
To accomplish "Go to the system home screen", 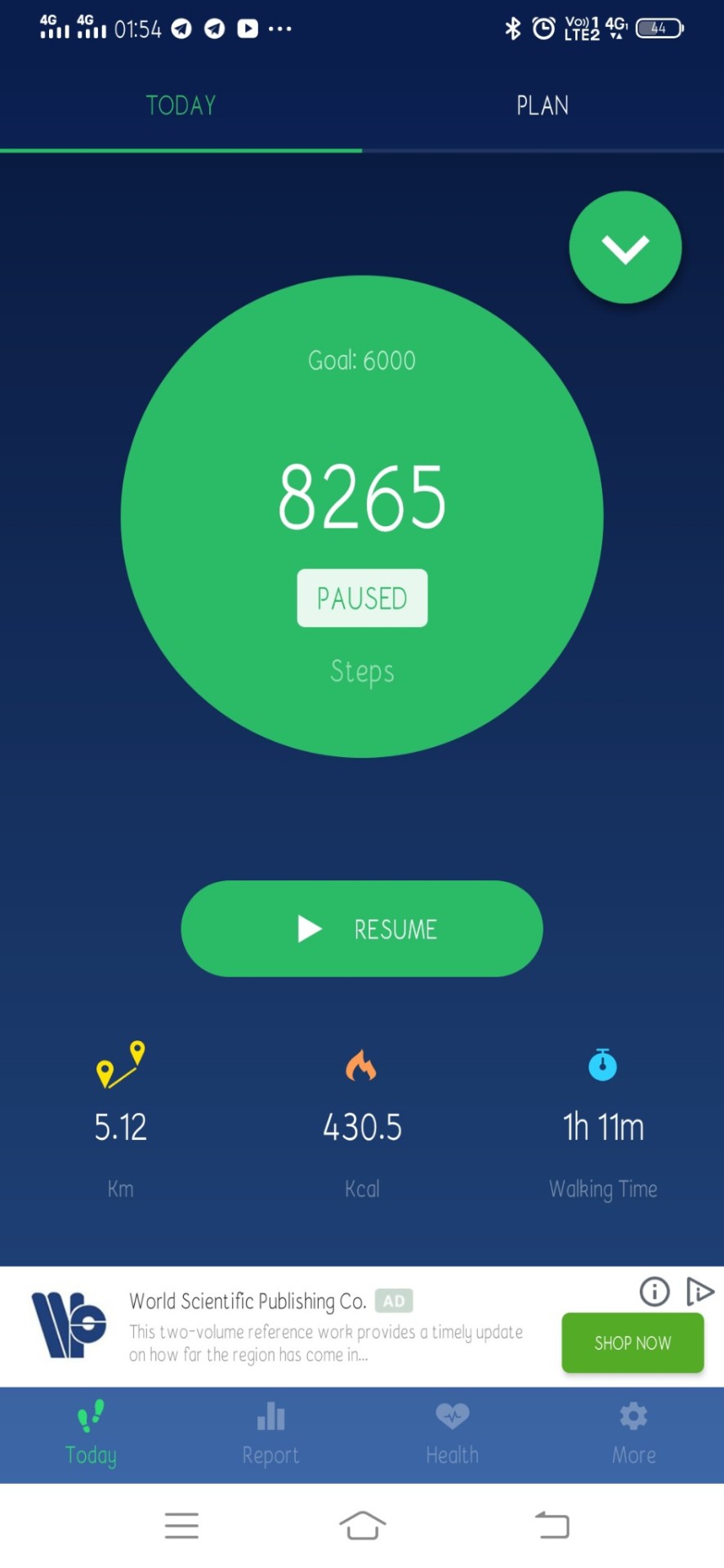I will (x=362, y=1525).
